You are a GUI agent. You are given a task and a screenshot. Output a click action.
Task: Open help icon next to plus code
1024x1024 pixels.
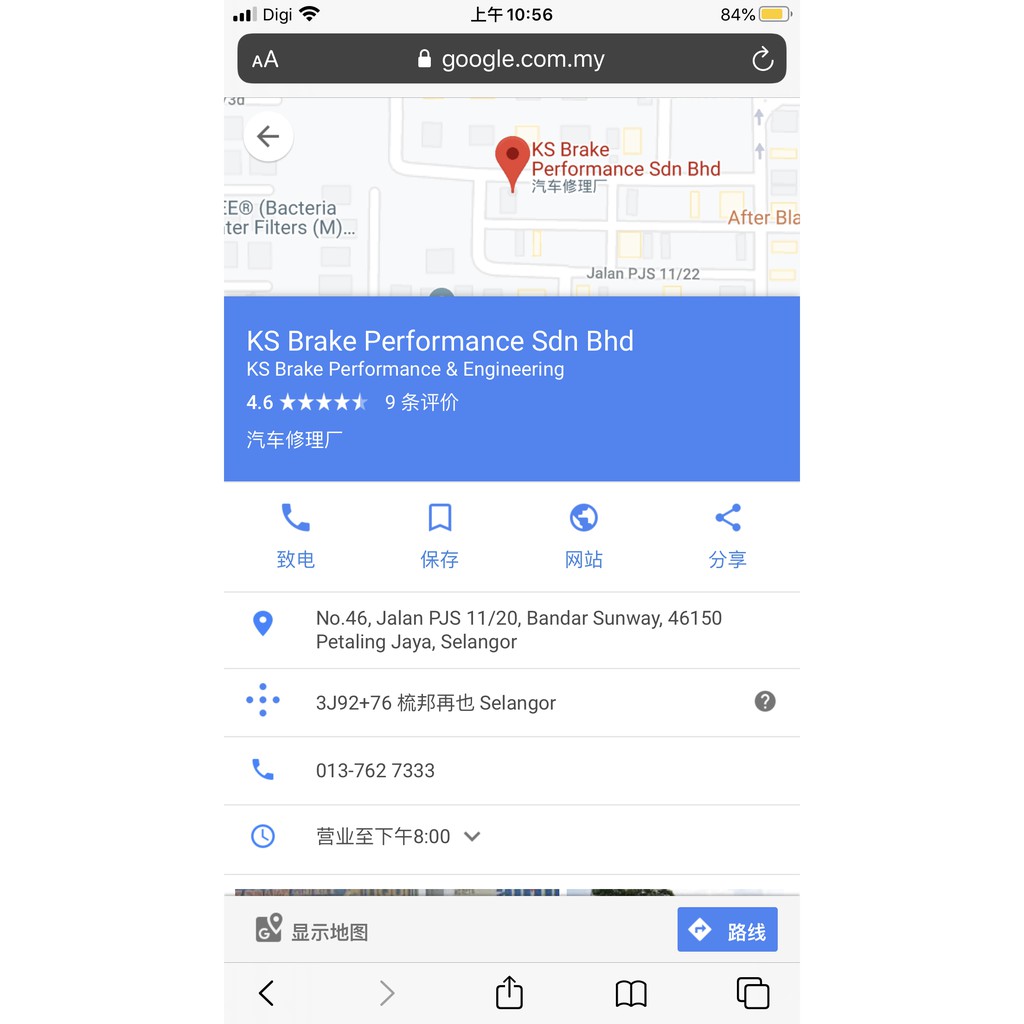(765, 701)
